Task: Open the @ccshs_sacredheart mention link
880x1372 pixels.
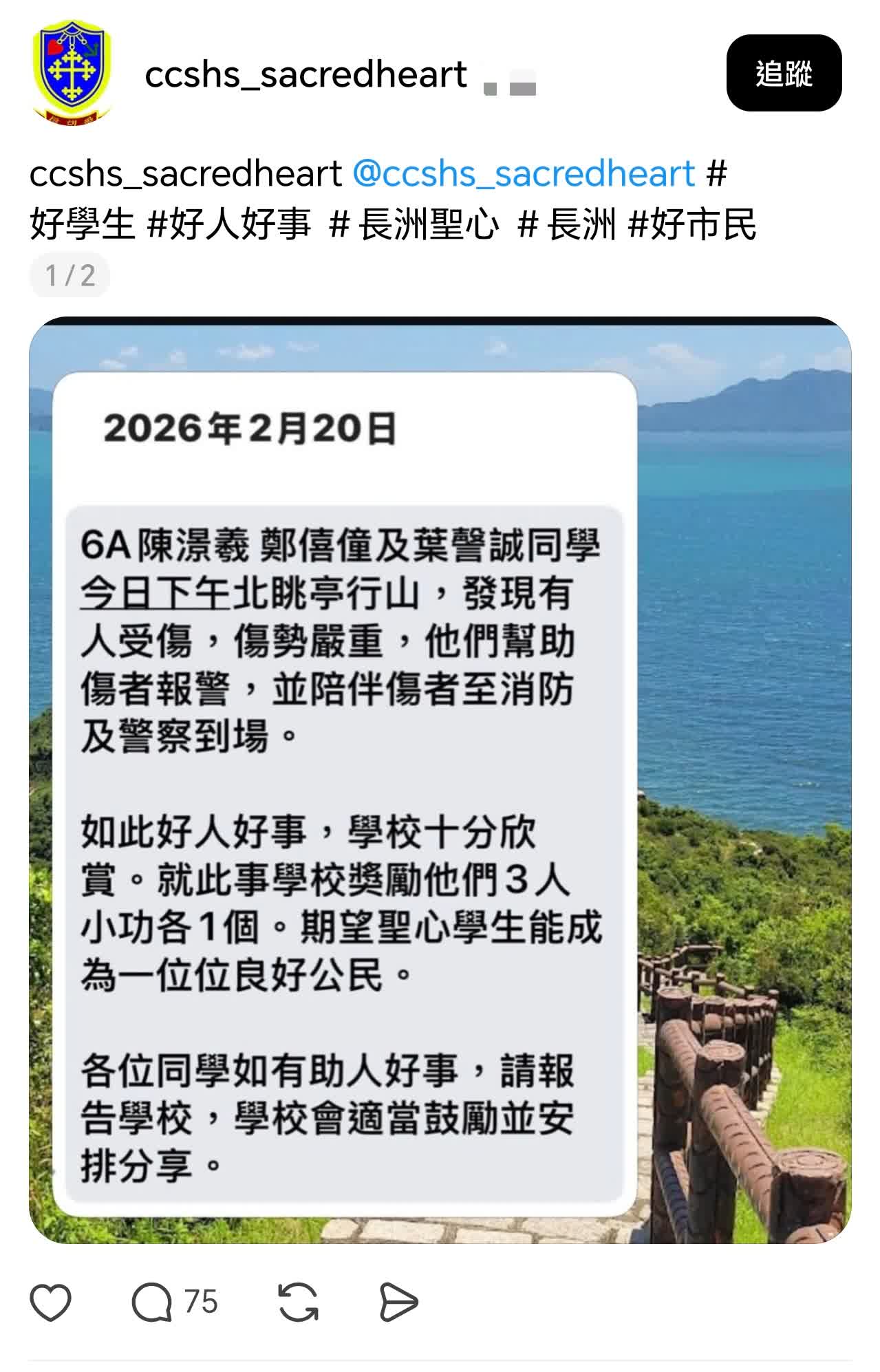Action: click(x=524, y=173)
